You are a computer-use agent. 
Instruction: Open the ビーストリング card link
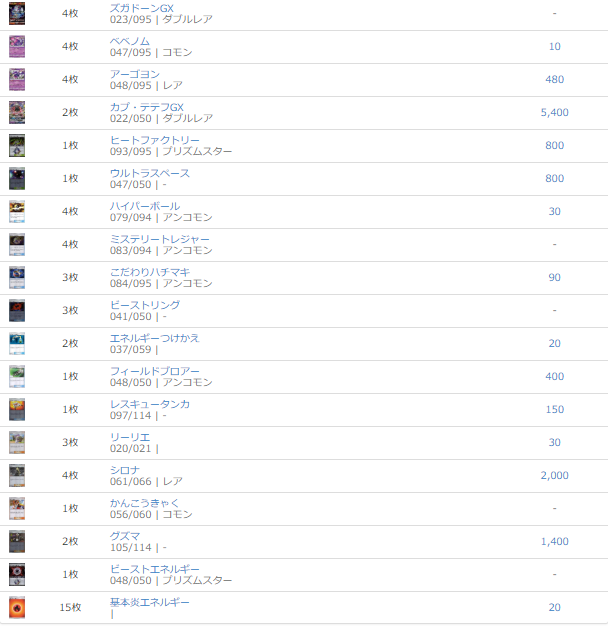144,305
